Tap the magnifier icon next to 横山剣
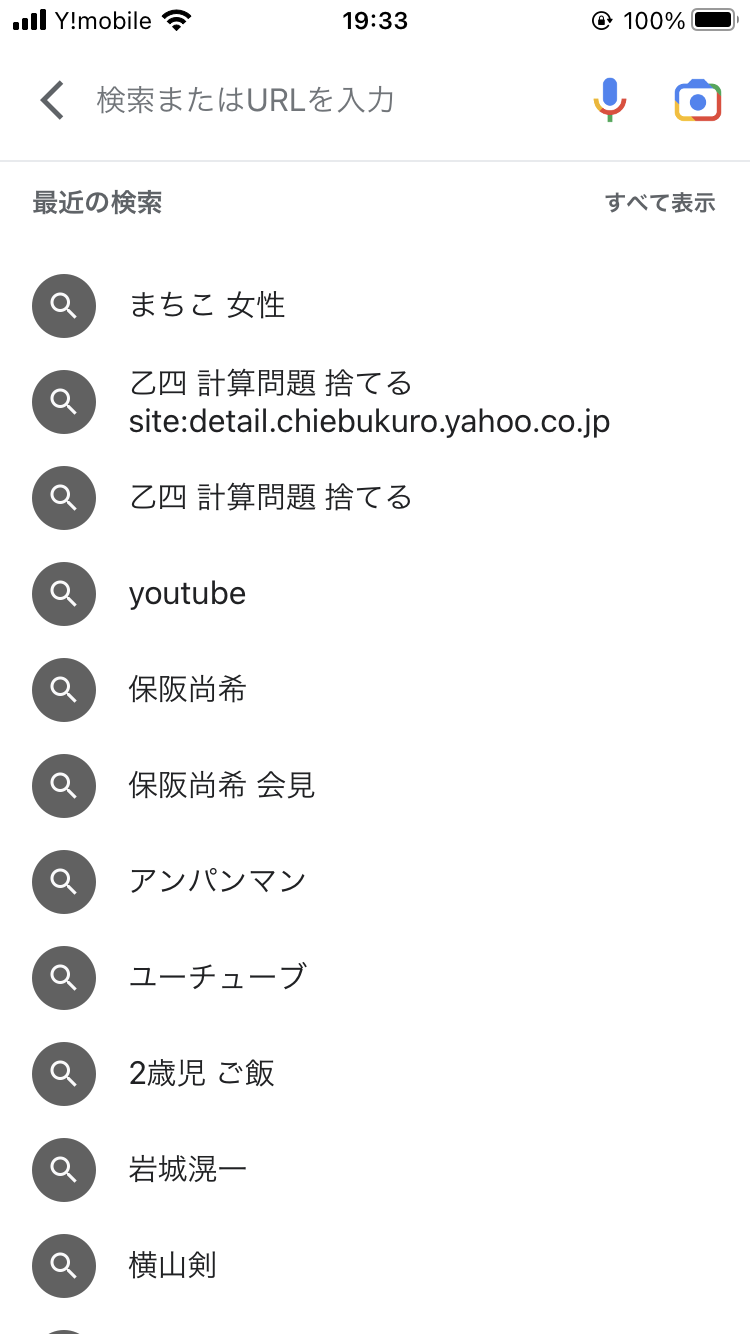Viewport: 750px width, 1334px height. coord(63,1266)
